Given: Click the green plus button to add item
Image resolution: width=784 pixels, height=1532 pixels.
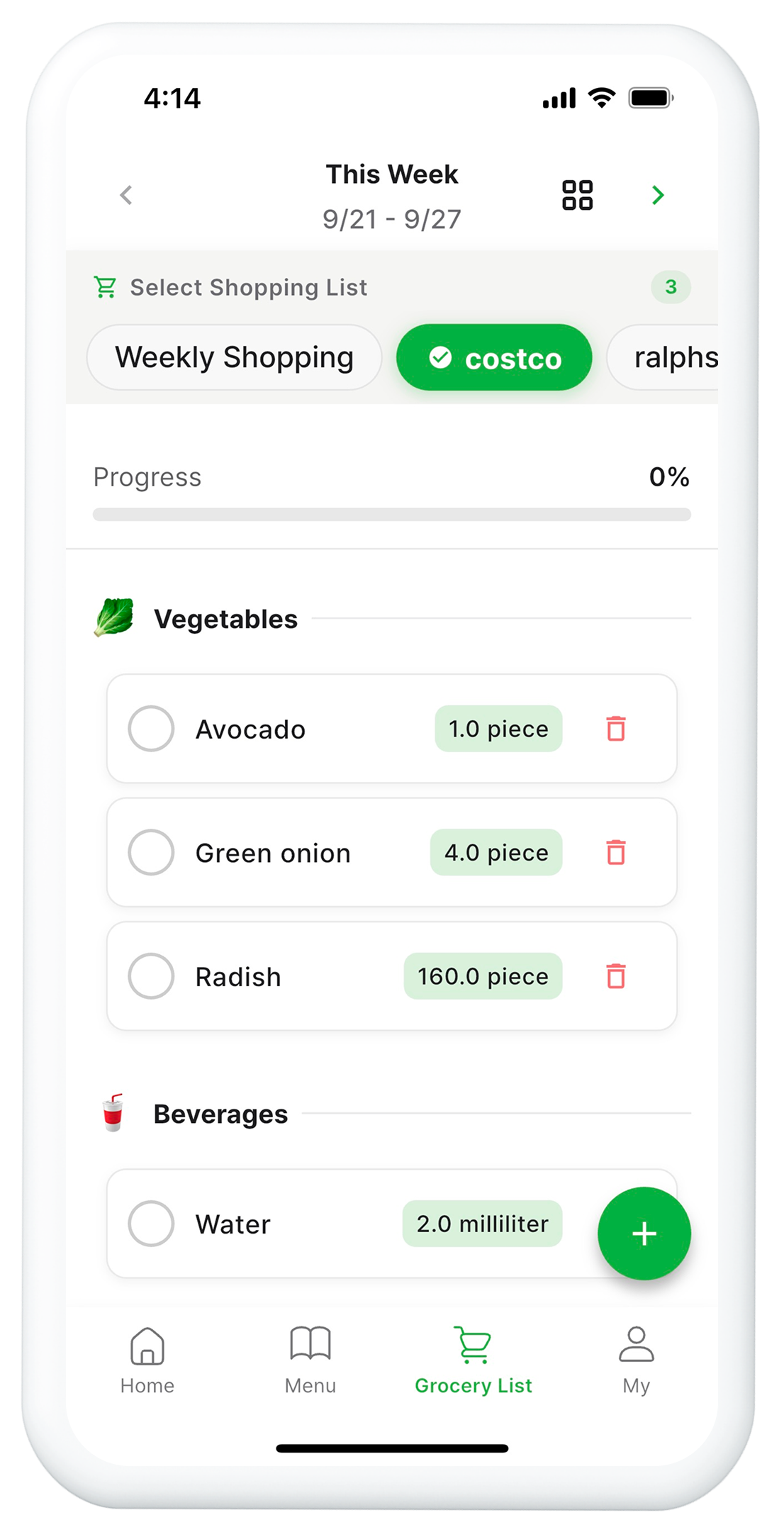Looking at the screenshot, I should coord(644,1234).
